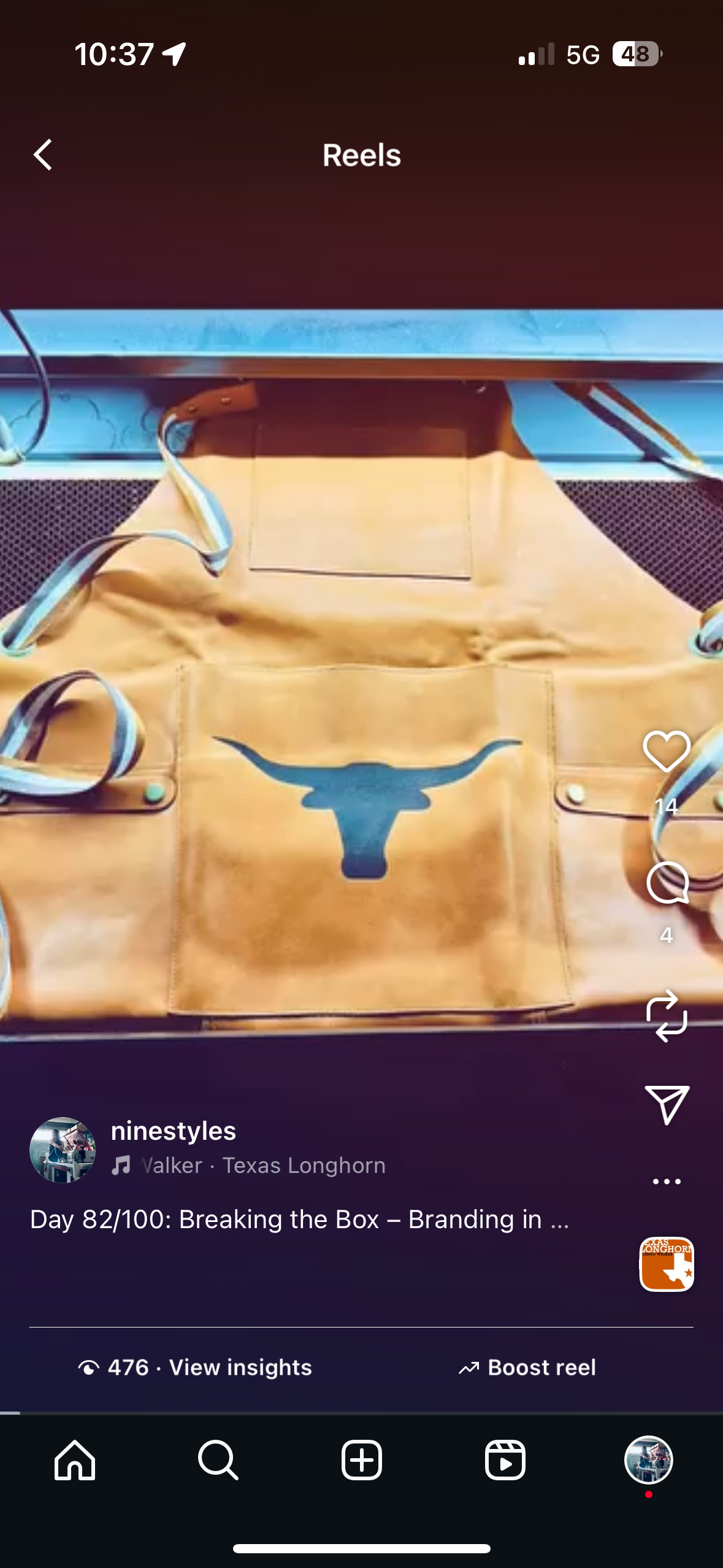Image resolution: width=723 pixels, height=1568 pixels.
Task: Open the ninestyles username
Action: (174, 1131)
